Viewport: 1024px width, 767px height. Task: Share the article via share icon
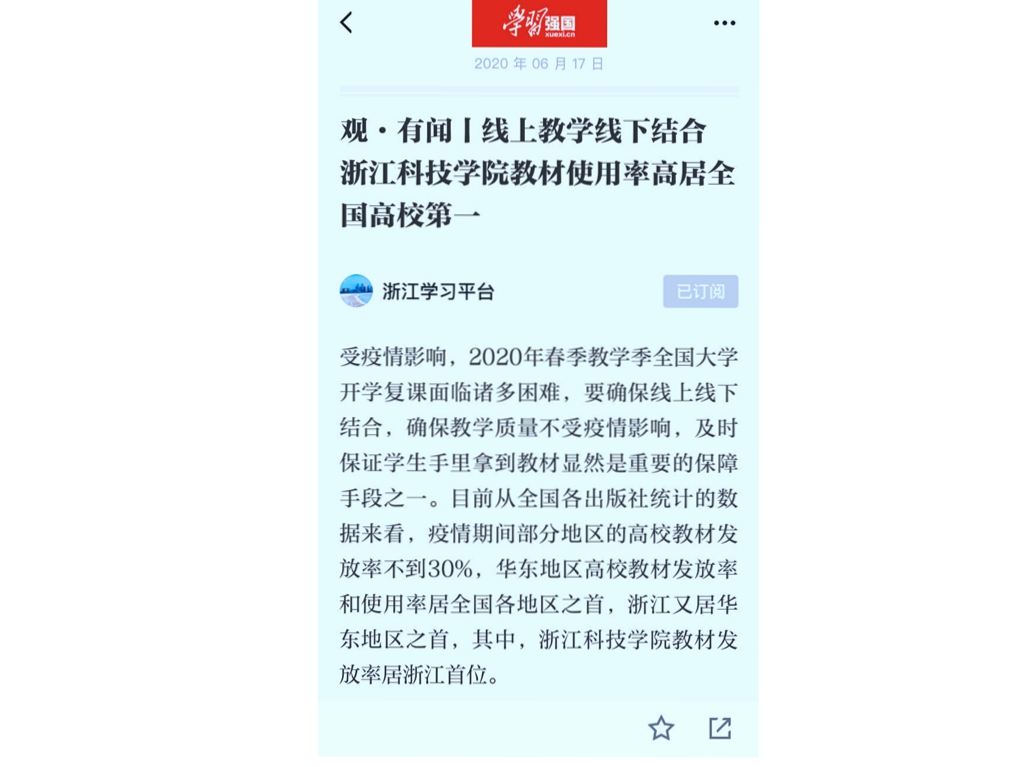(720, 728)
